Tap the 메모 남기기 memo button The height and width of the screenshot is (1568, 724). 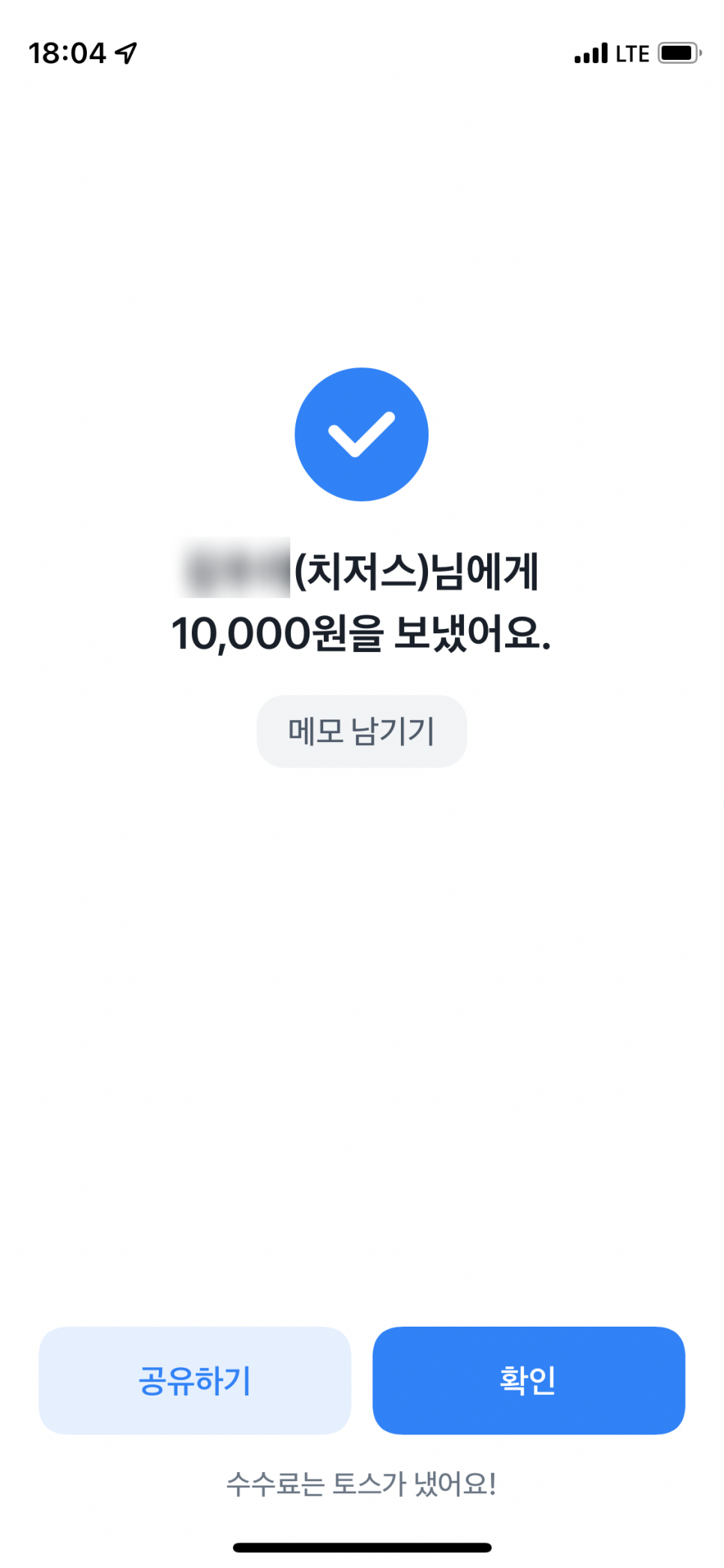point(361,732)
